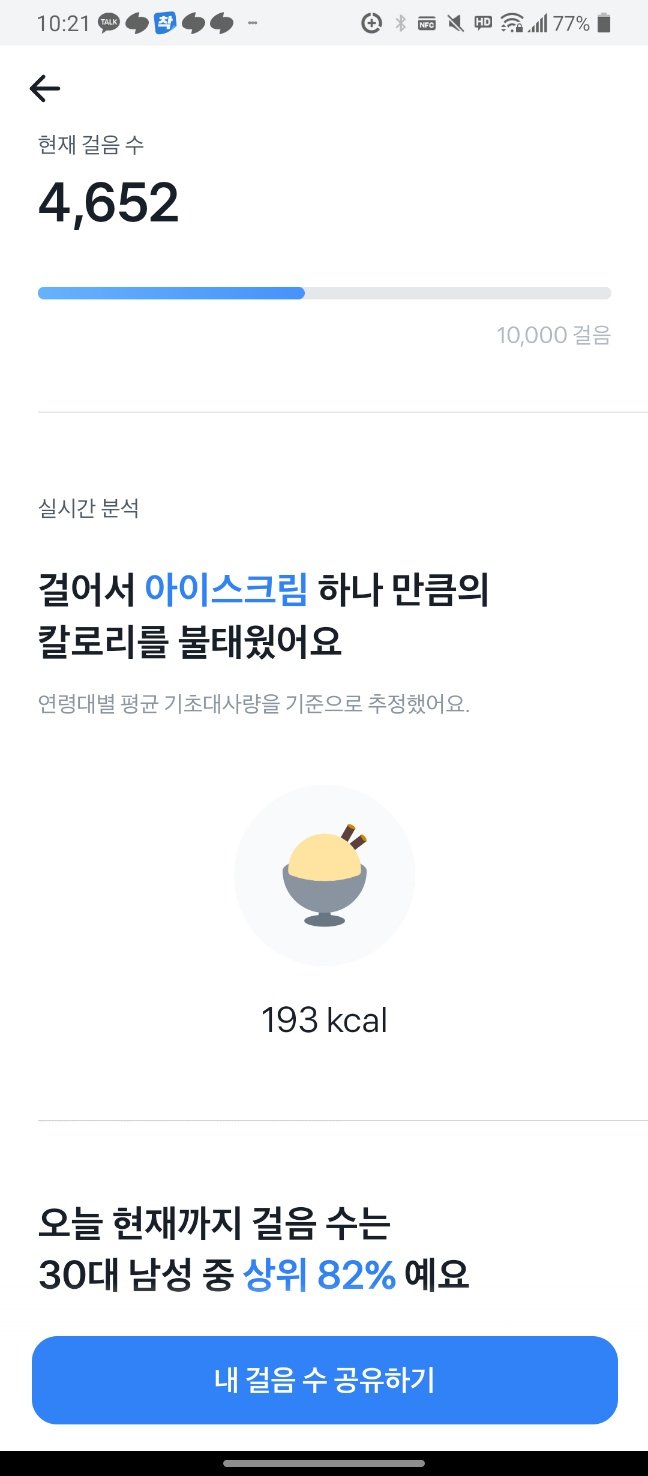Tap the 내 걸음 수 공유하기 button
This screenshot has height=1476, width=648.
[325, 1380]
